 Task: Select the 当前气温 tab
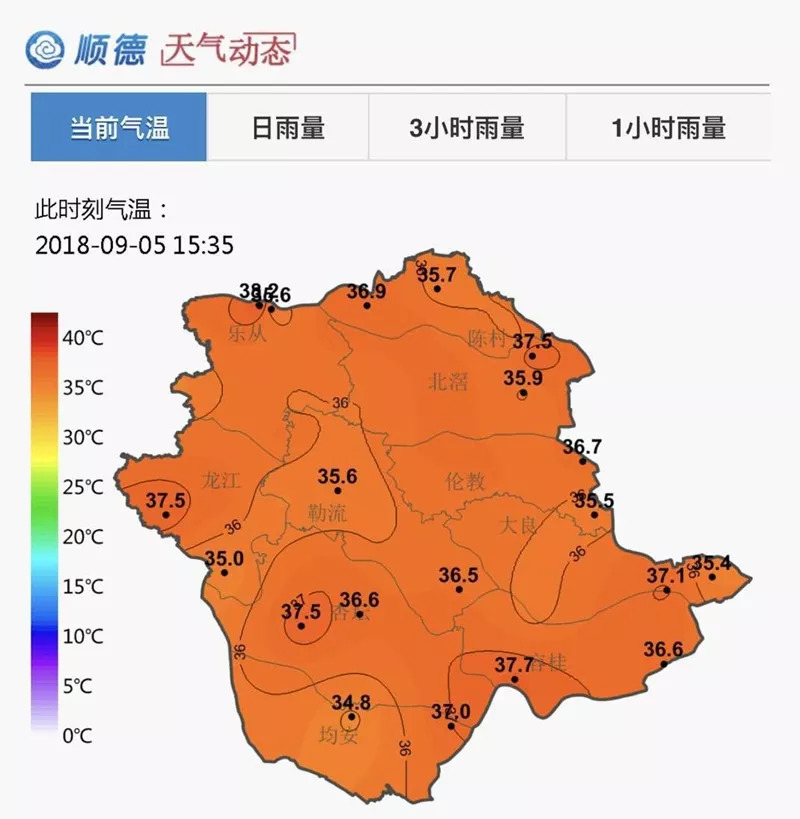click(119, 127)
